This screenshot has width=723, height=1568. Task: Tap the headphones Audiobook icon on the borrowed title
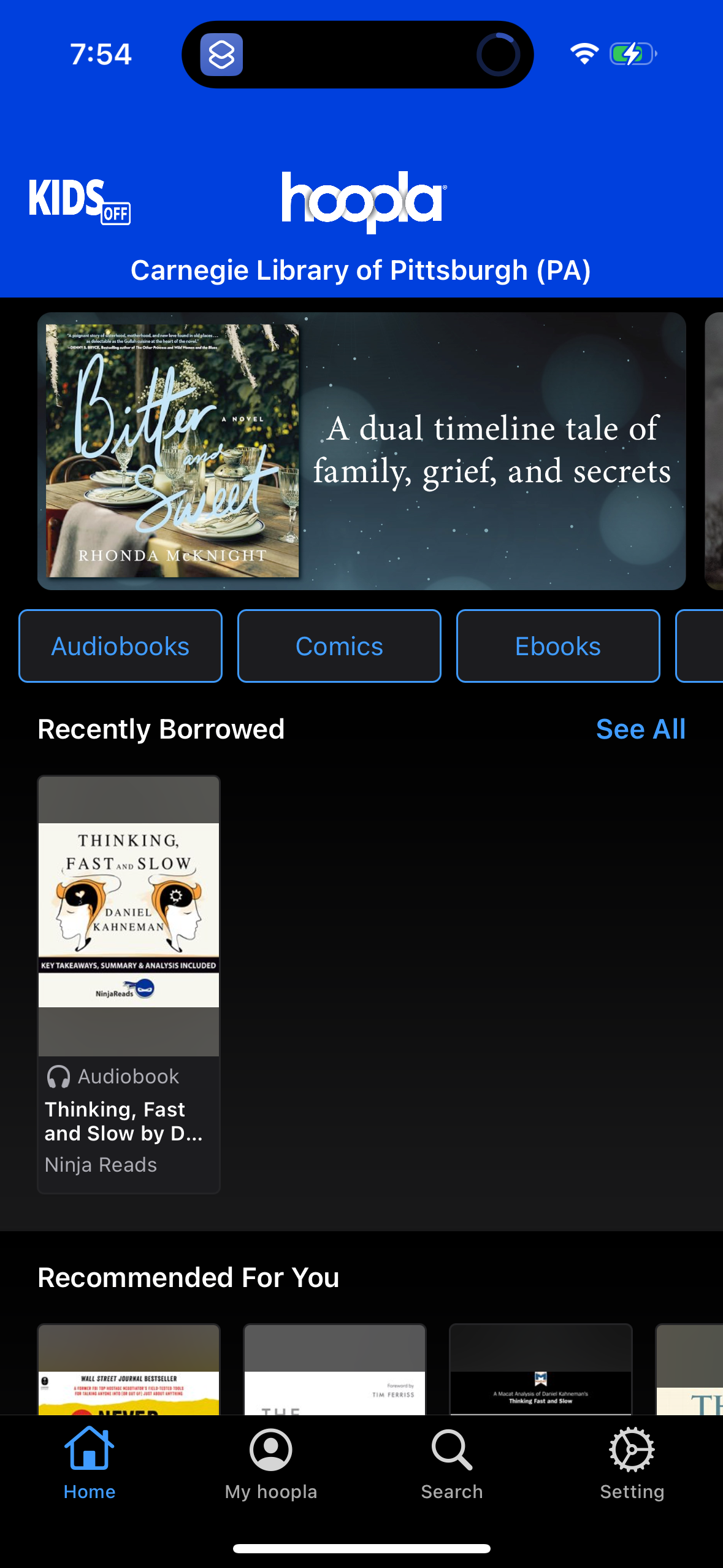click(x=58, y=1075)
